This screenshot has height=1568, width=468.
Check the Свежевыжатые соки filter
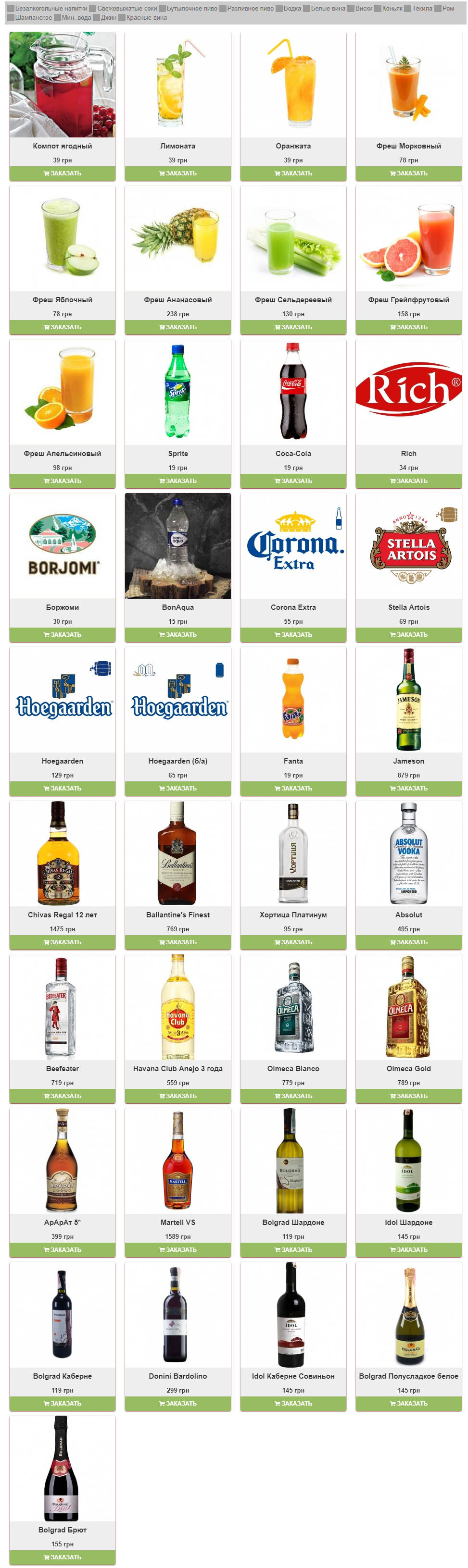(93, 9)
